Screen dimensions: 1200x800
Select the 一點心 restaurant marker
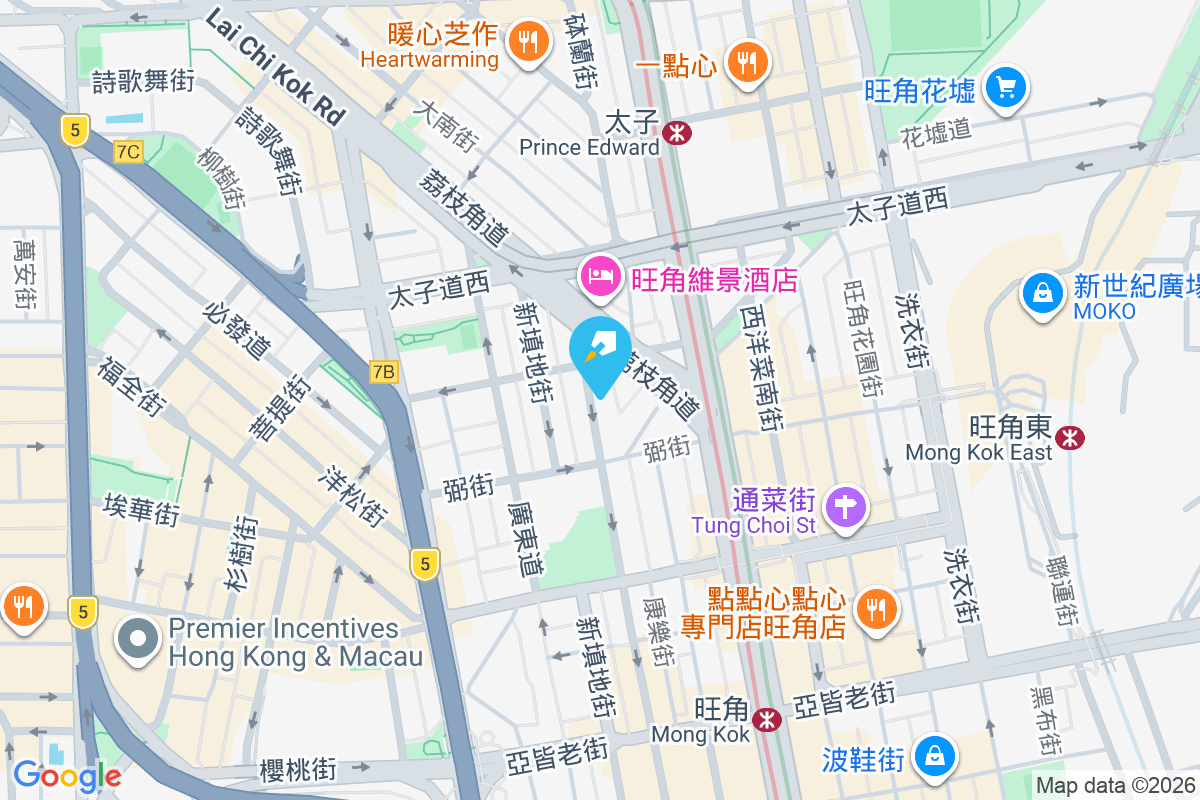tap(746, 62)
